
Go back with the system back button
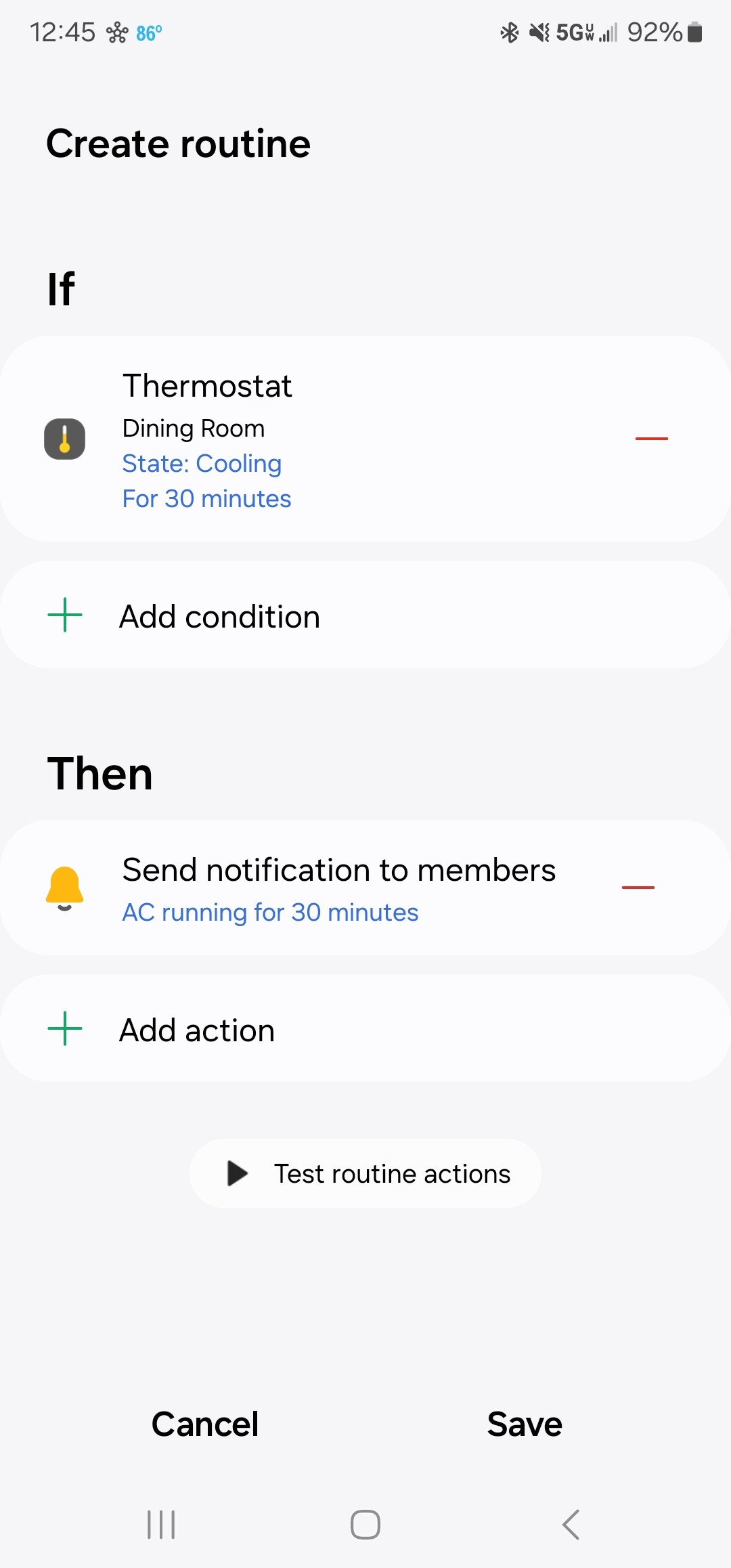[571, 1525]
